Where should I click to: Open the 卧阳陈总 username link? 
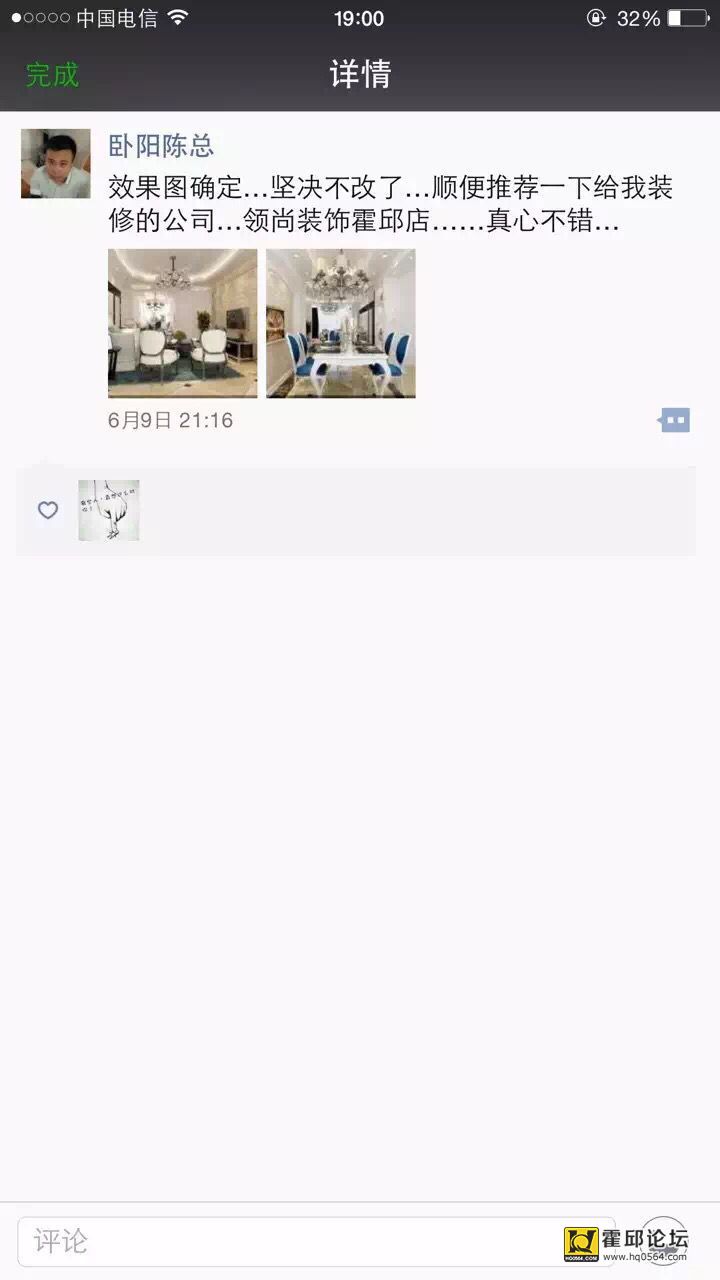pyautogui.click(x=161, y=146)
